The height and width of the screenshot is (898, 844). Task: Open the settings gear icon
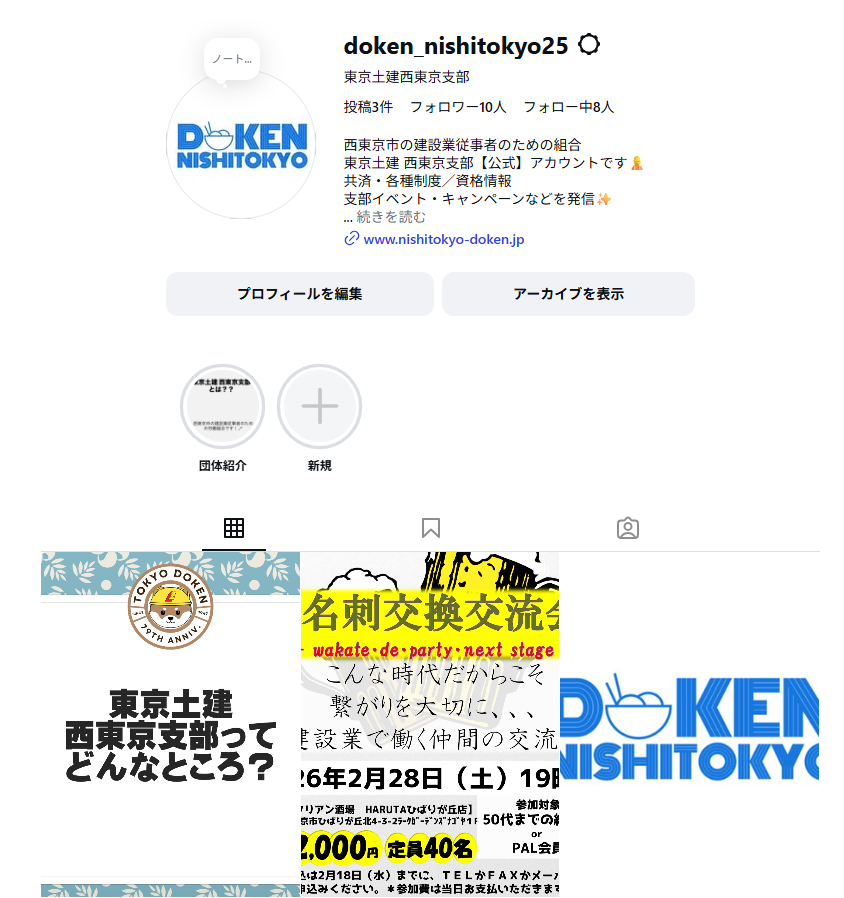590,45
